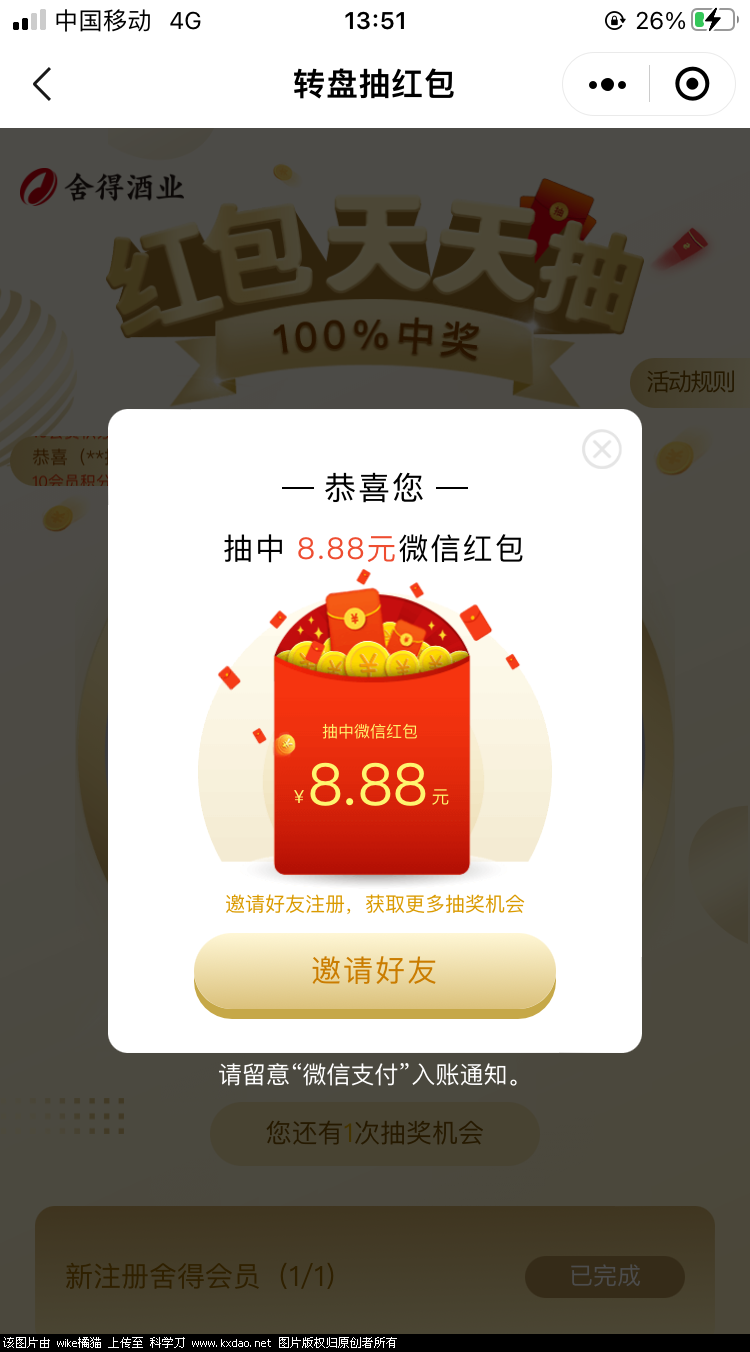
Task: Tap the battery indicator in status bar
Action: tap(712, 18)
